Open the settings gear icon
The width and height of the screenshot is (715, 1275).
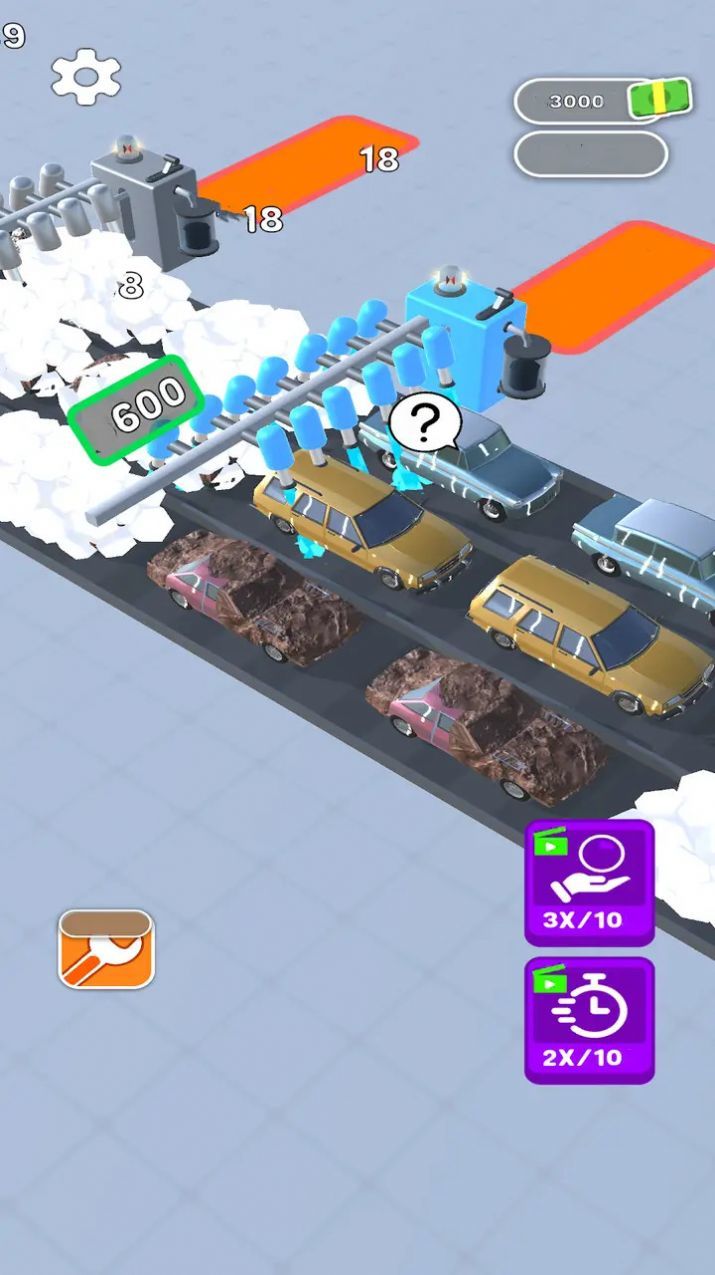tap(86, 76)
